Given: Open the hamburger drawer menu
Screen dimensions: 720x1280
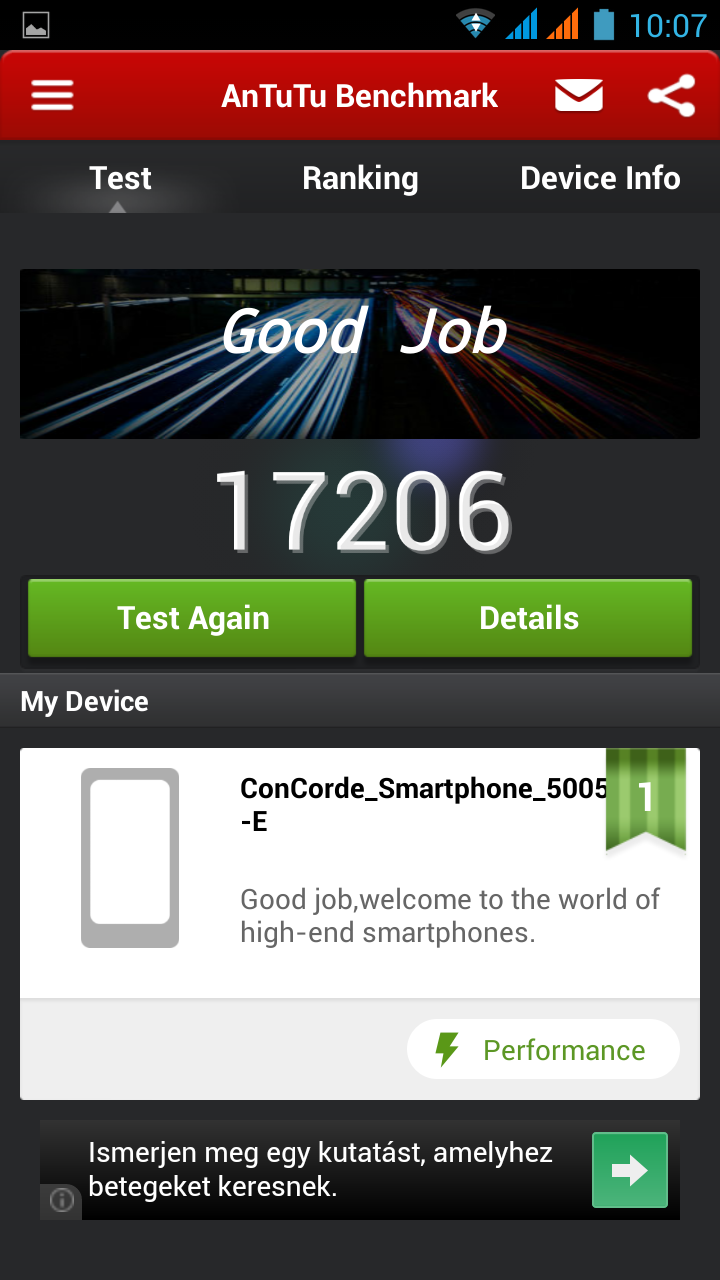Looking at the screenshot, I should point(52,96).
